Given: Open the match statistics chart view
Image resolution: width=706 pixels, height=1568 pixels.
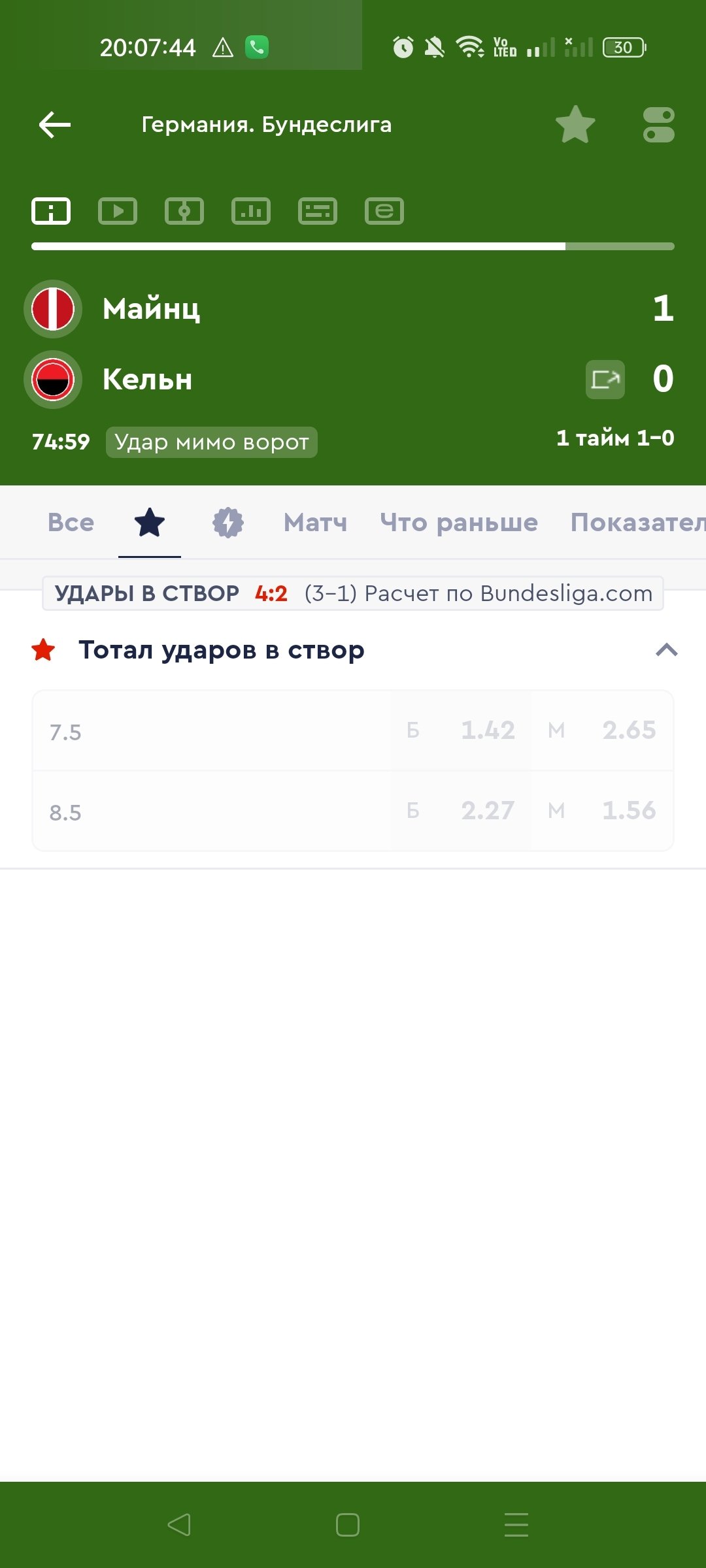Looking at the screenshot, I should pyautogui.click(x=251, y=211).
